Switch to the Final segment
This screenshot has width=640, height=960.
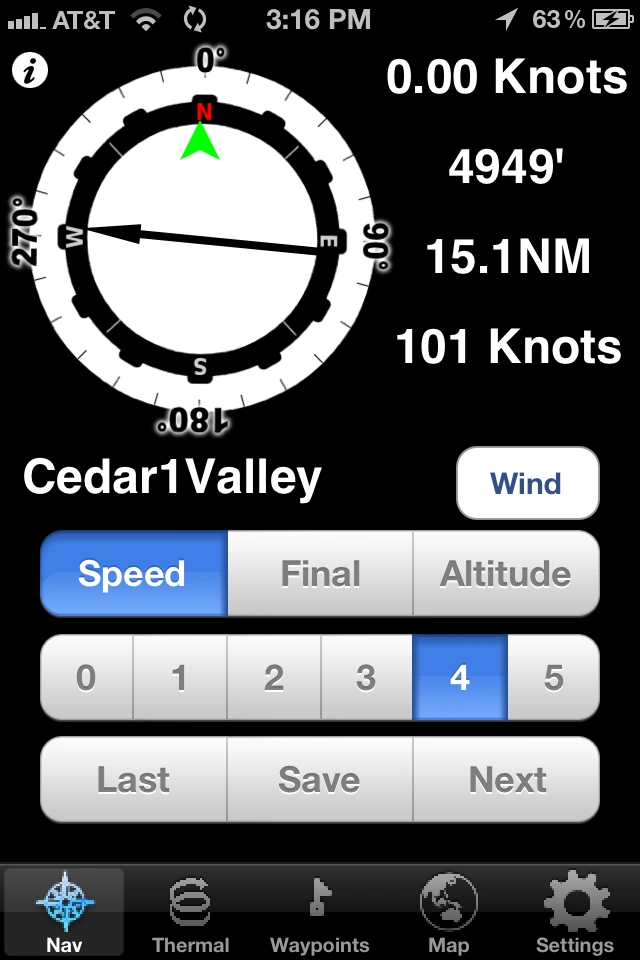click(x=320, y=574)
